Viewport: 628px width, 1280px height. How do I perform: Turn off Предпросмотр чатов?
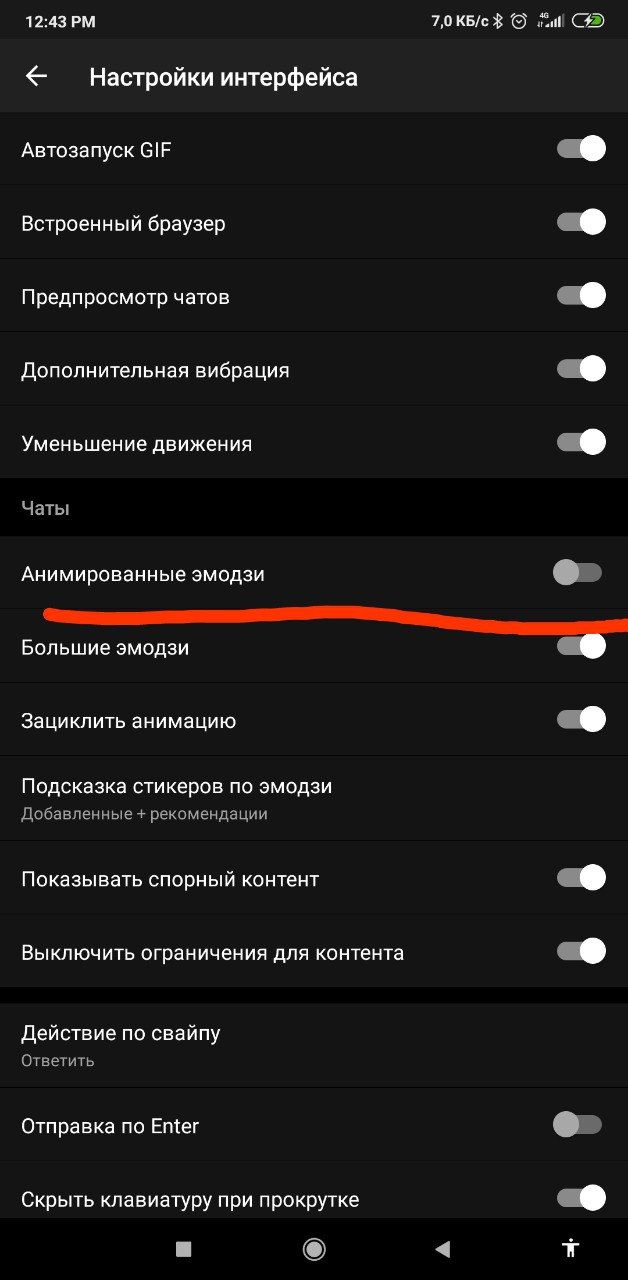pos(581,296)
